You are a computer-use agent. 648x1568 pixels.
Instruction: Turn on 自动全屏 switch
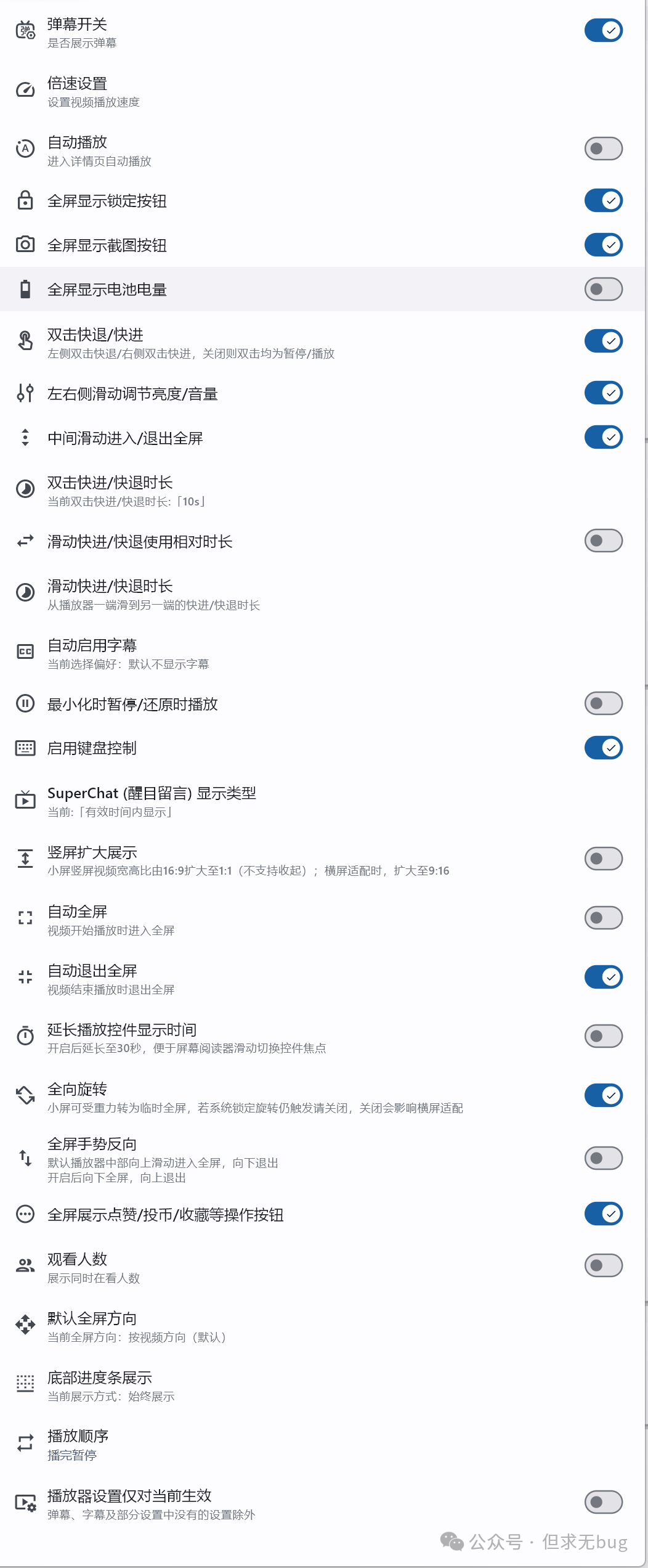click(603, 918)
